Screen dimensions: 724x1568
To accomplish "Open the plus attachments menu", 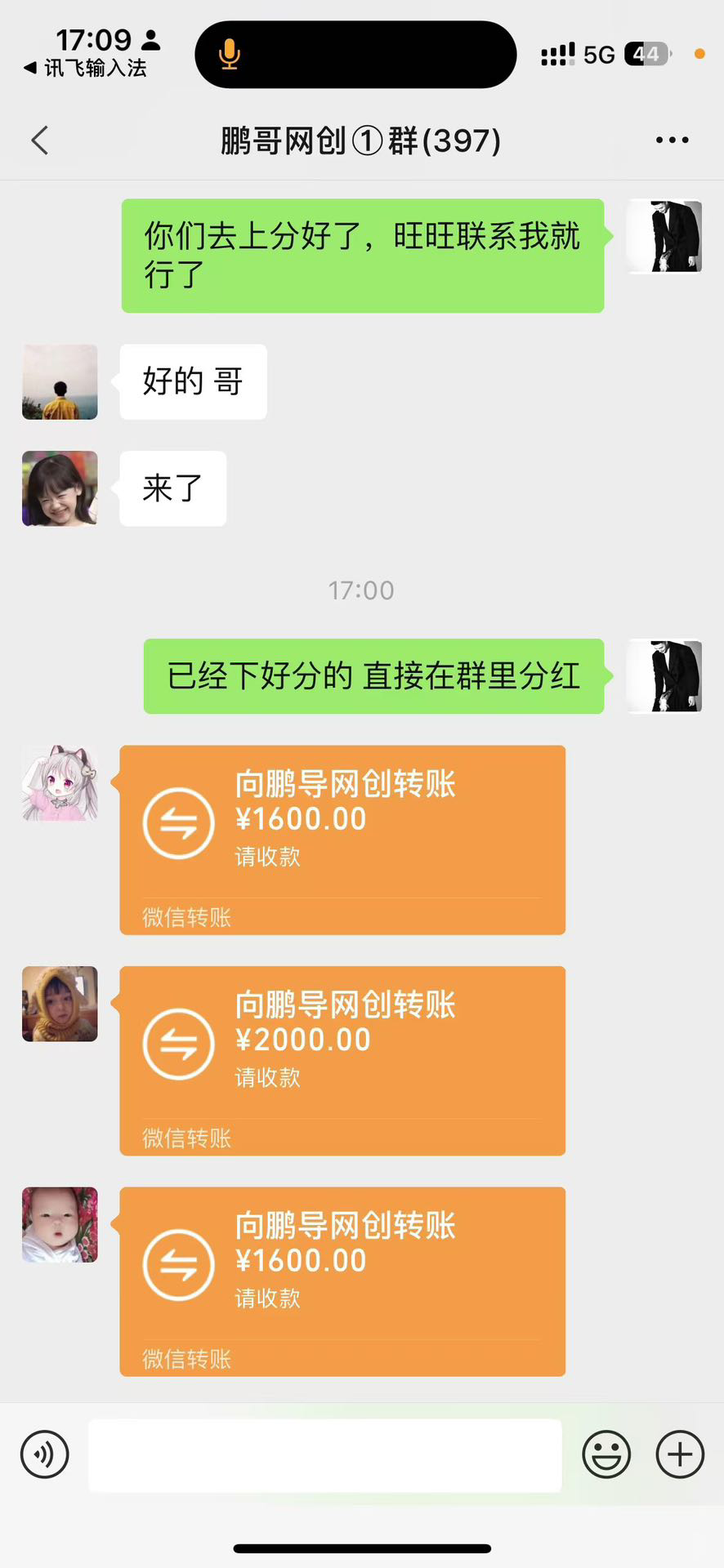I will pos(680,1454).
